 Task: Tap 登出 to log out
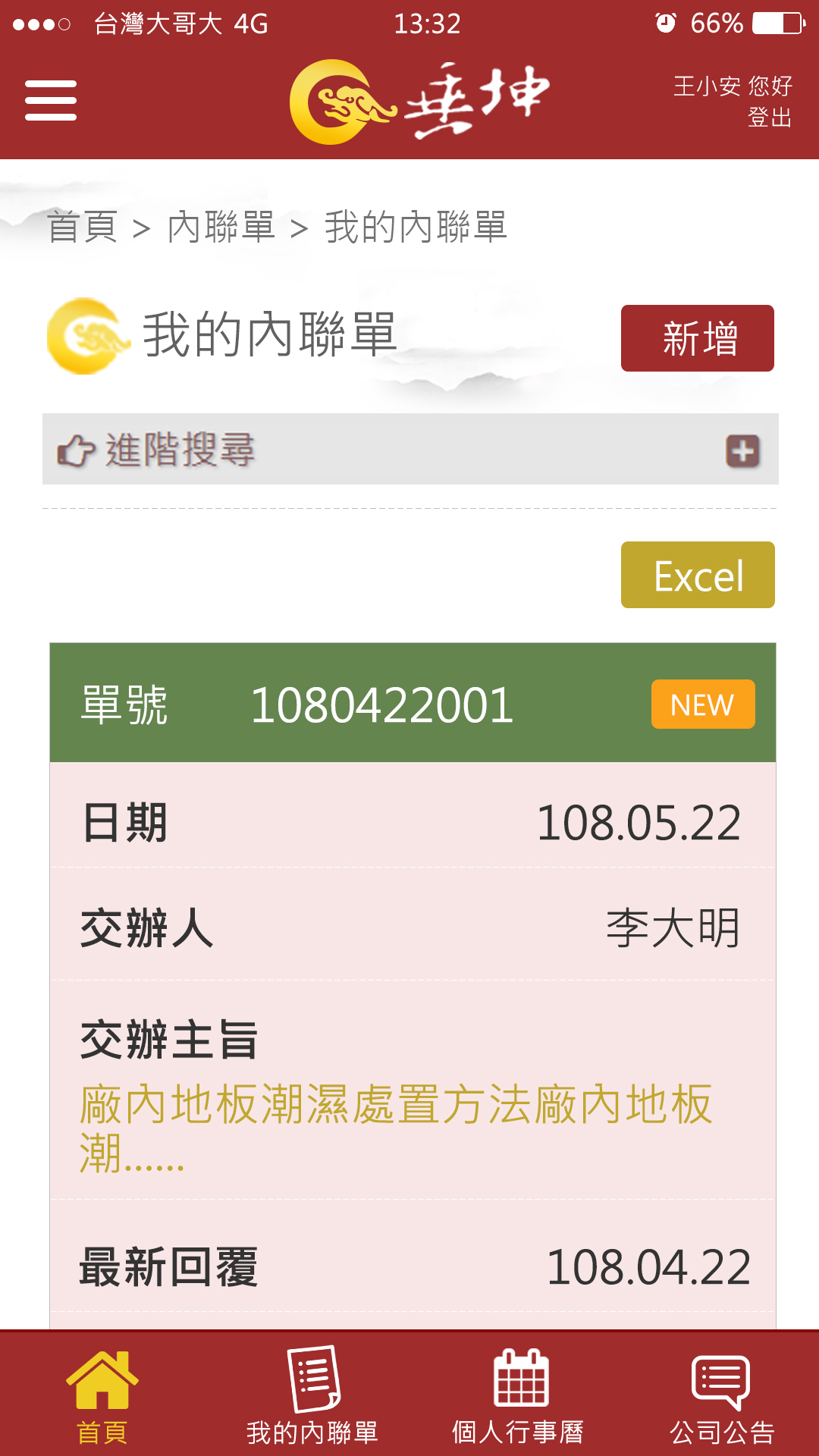pos(769,118)
